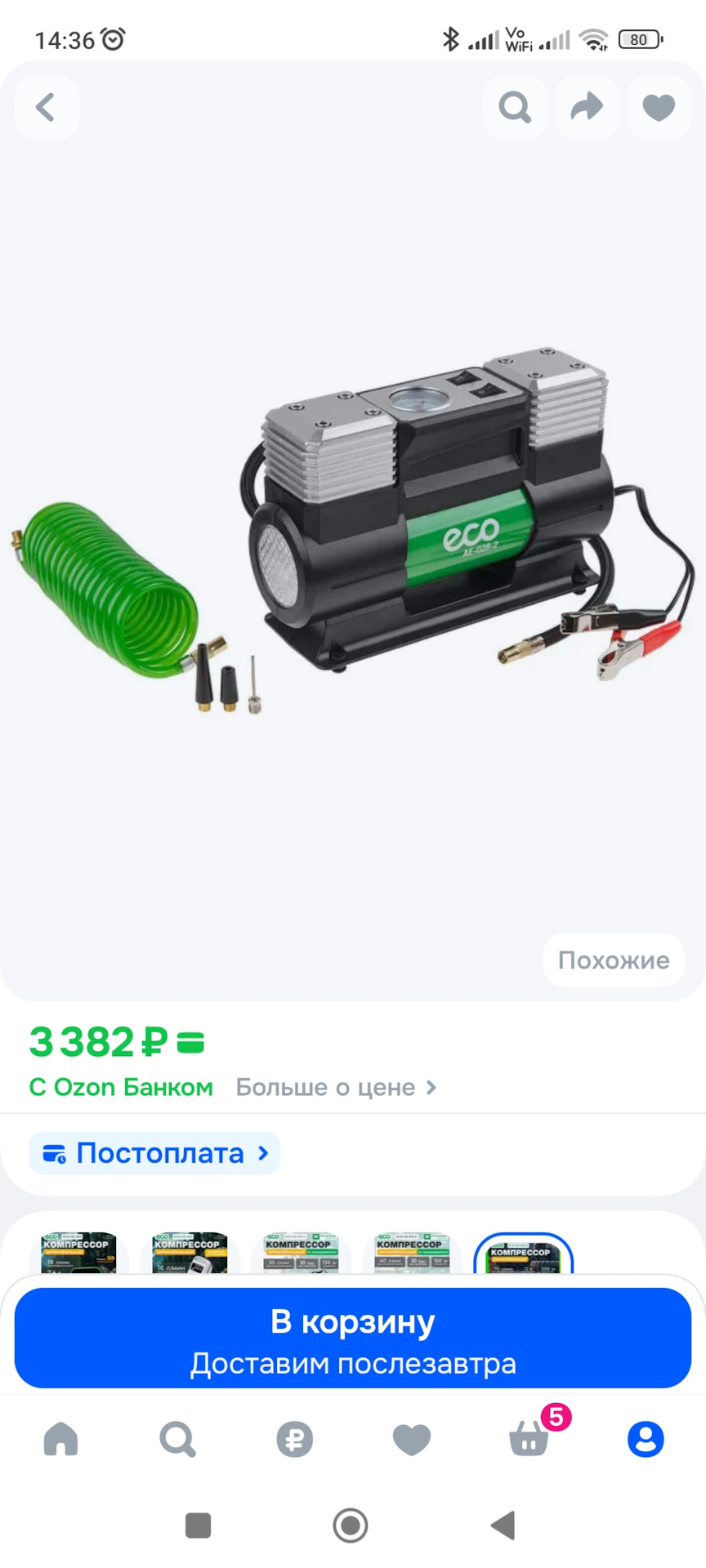Image resolution: width=706 pixels, height=1568 pixels.
Task: Go to the system home screen
Action: [351, 1525]
